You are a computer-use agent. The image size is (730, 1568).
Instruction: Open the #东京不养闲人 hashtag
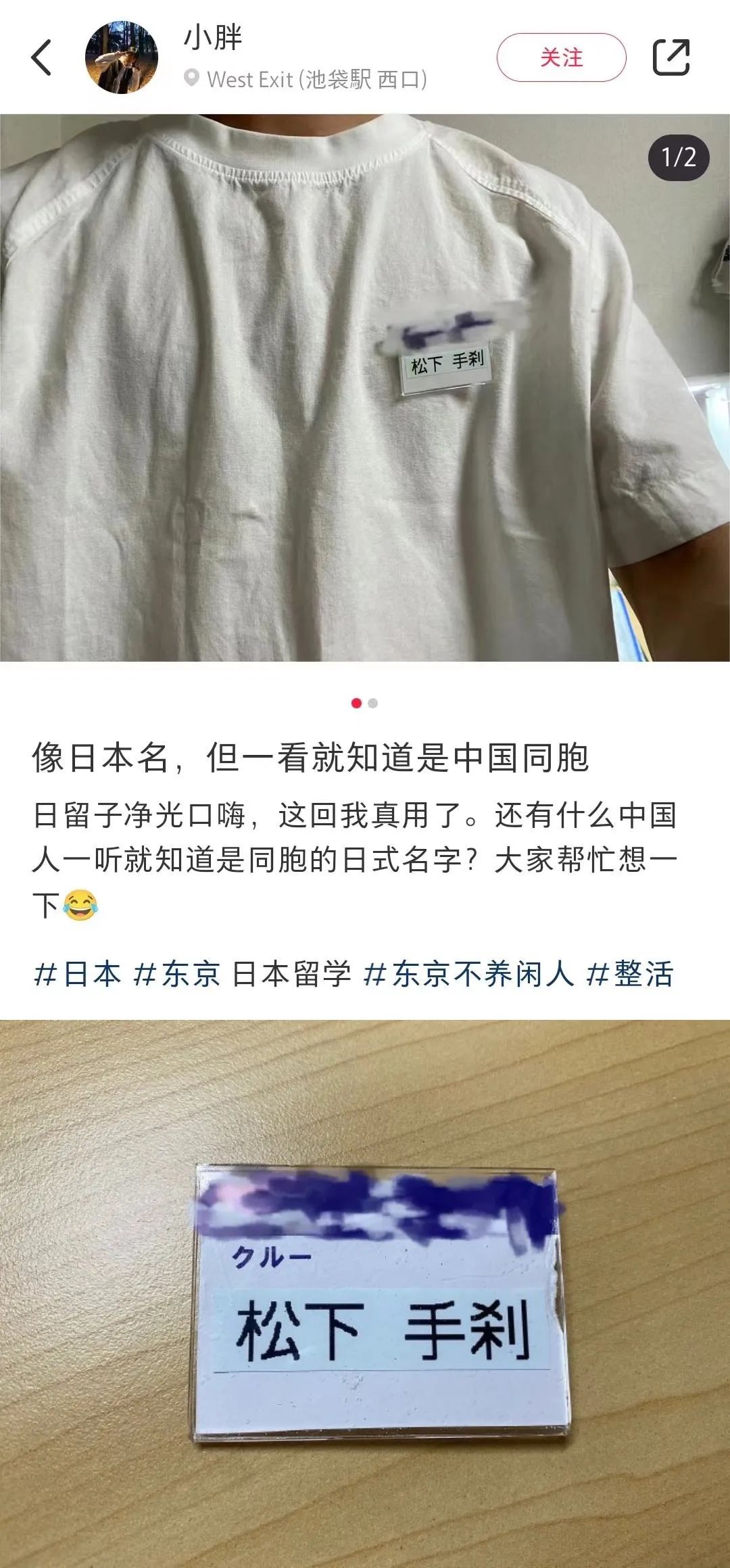[468, 975]
